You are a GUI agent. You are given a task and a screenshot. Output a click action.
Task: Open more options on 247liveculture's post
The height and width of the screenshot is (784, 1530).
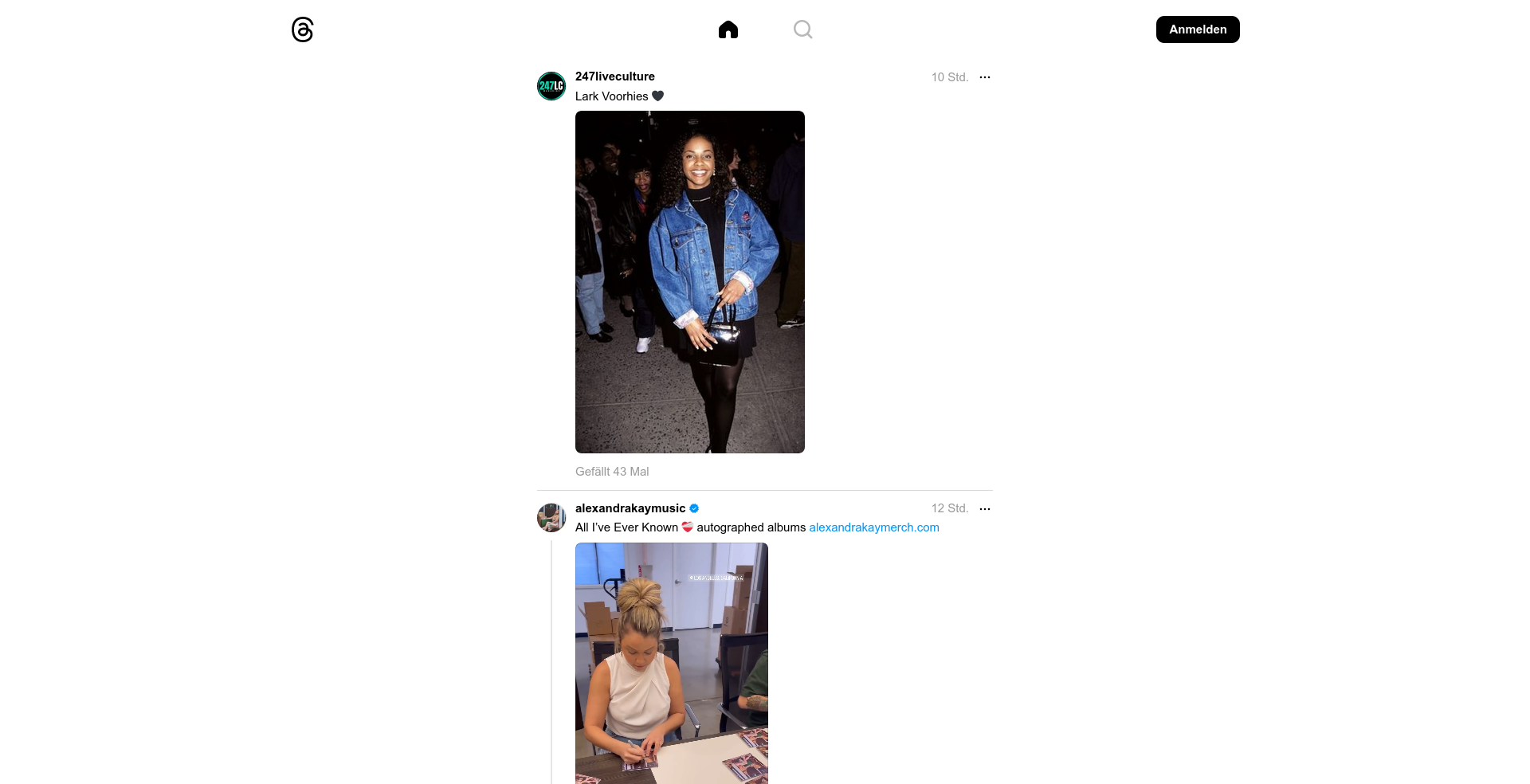985,77
